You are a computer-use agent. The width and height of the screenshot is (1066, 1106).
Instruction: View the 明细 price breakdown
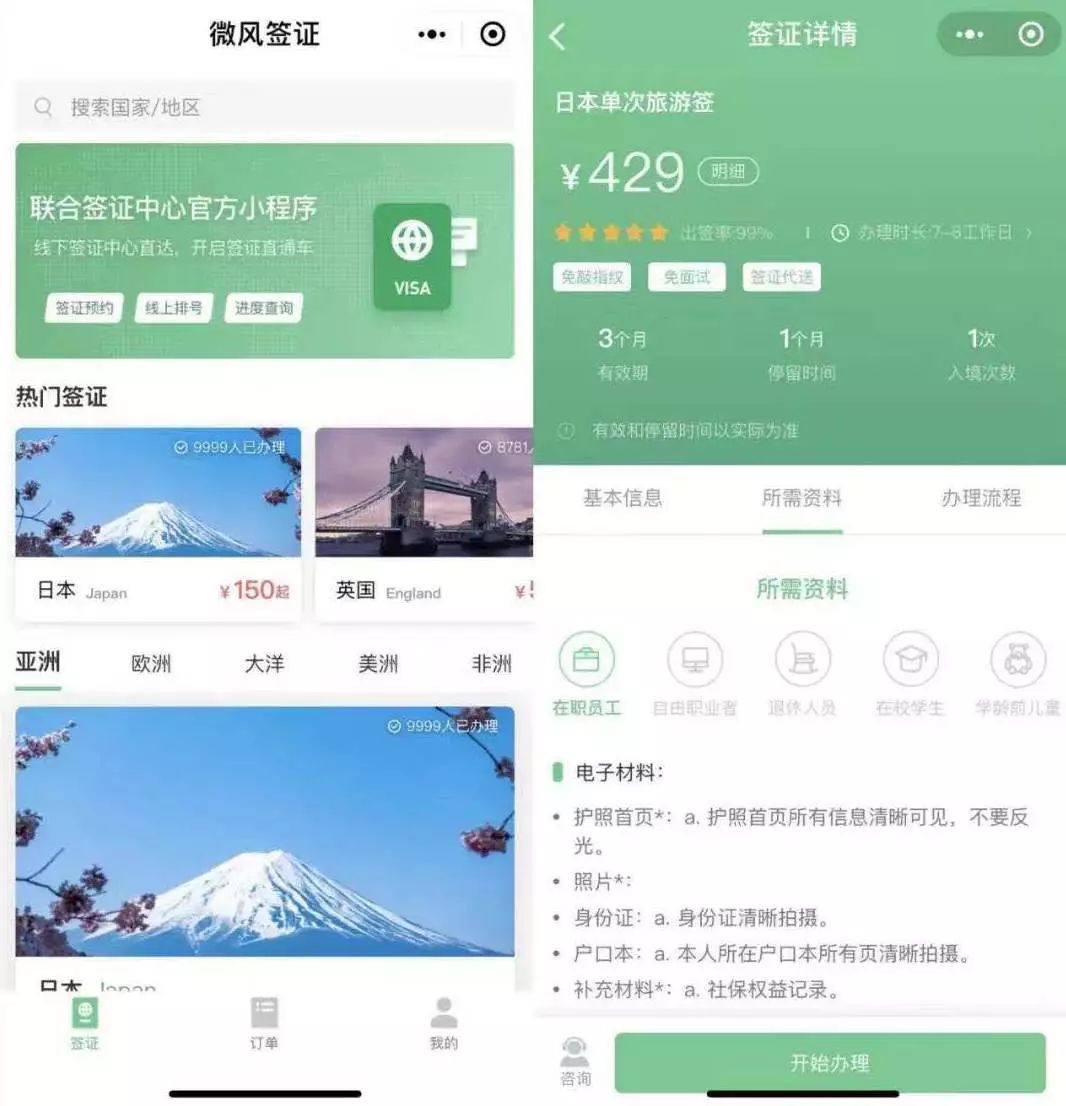pyautogui.click(x=727, y=172)
